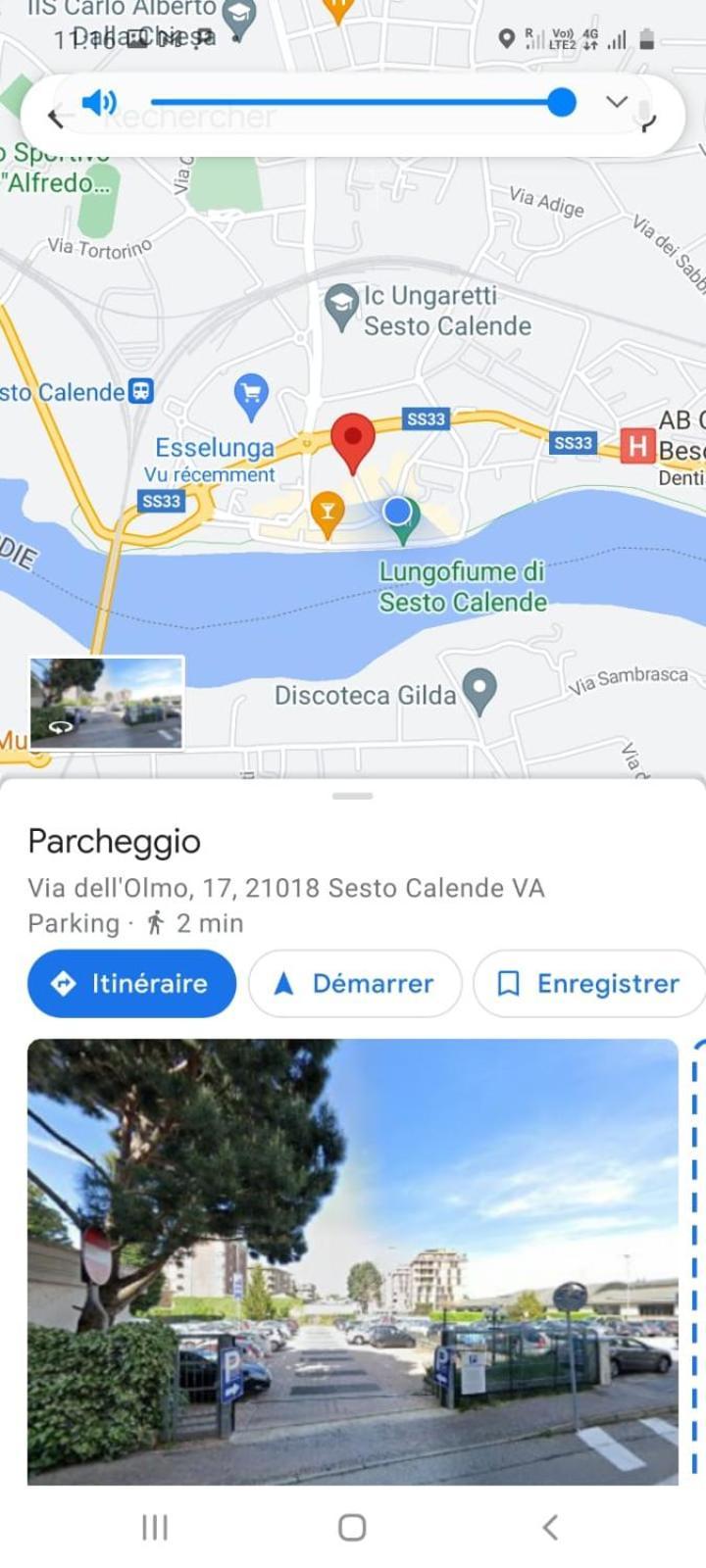The image size is (706, 1568).
Task: Save this place with Enregistrer
Action: pos(588,983)
